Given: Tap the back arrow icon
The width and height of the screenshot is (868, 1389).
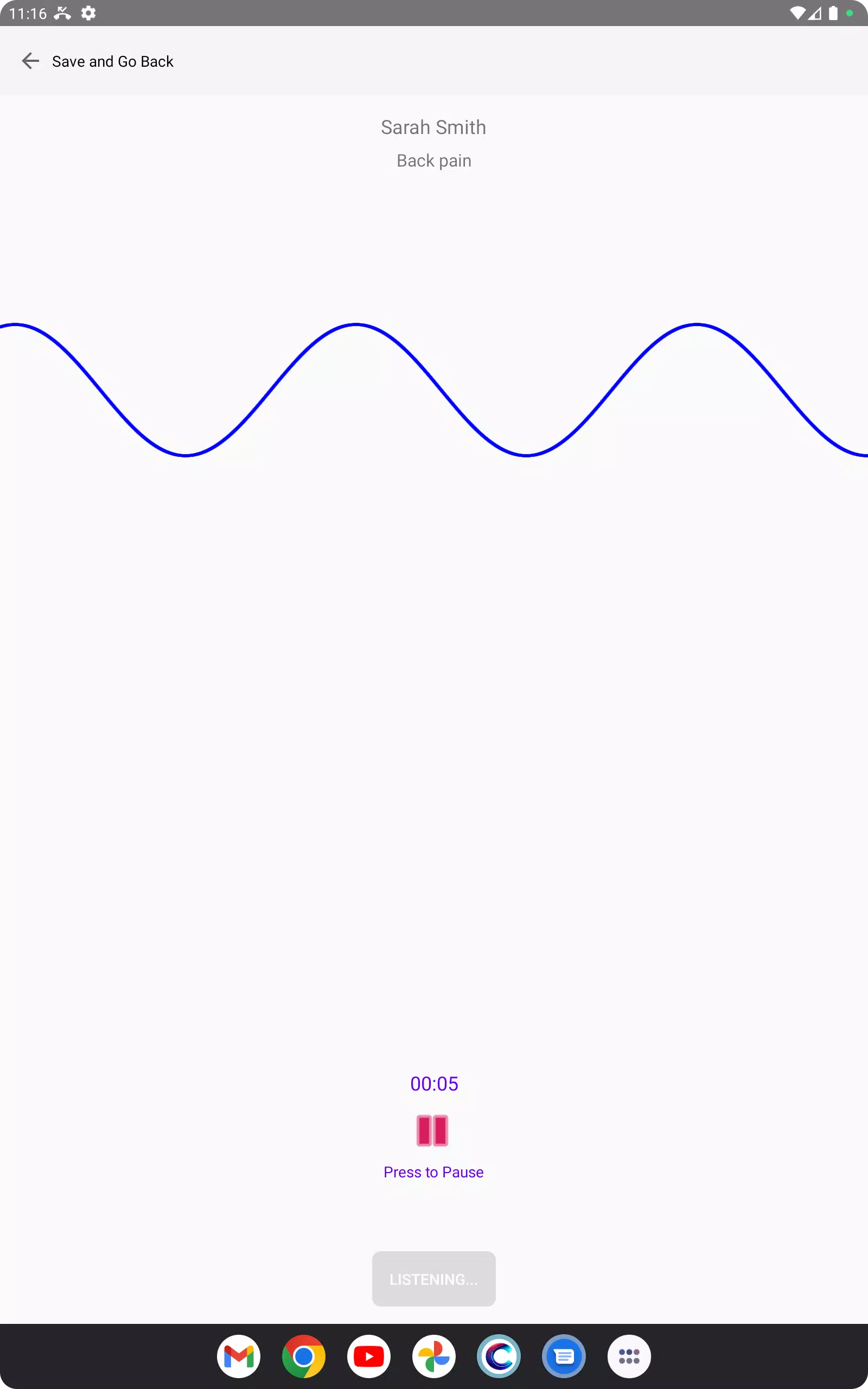Looking at the screenshot, I should pos(30,61).
